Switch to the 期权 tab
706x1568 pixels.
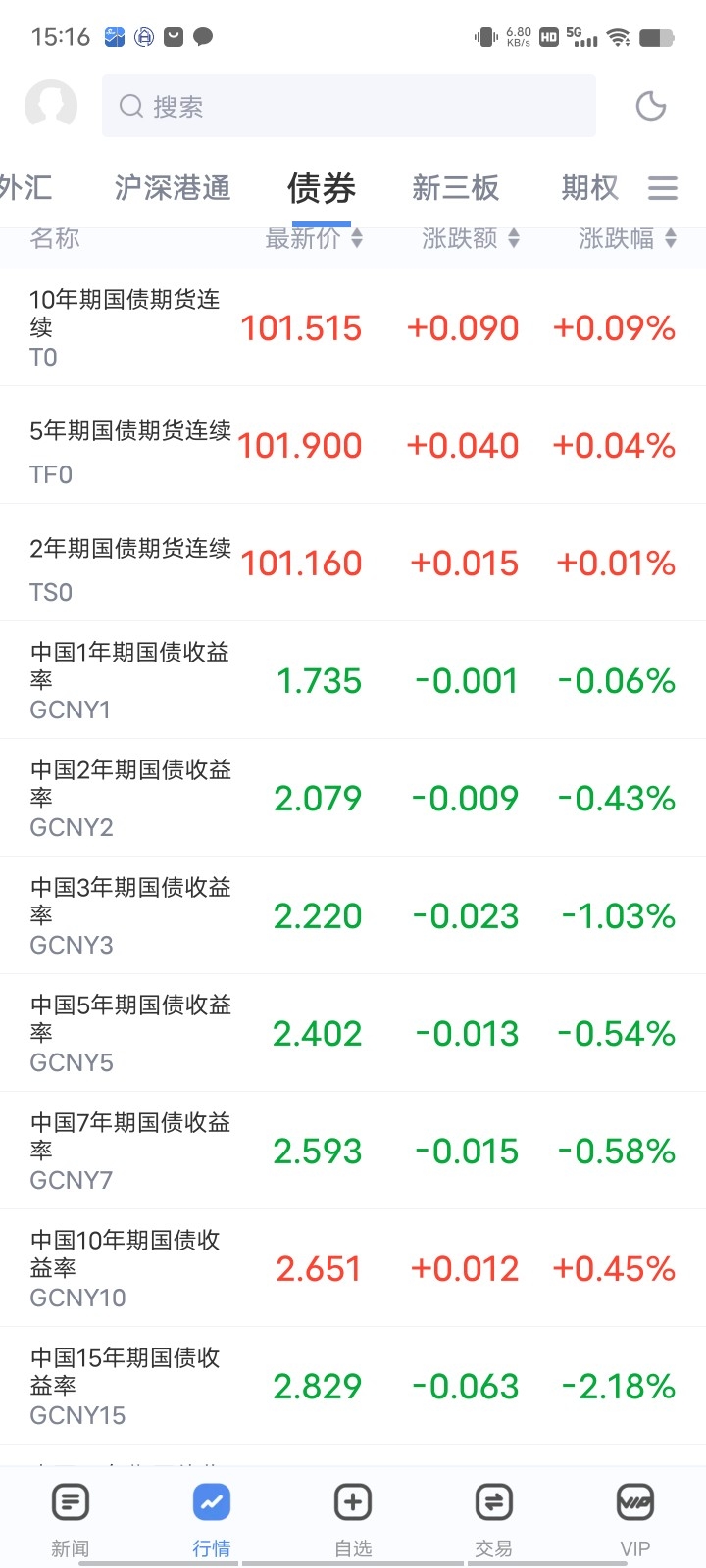click(x=589, y=187)
